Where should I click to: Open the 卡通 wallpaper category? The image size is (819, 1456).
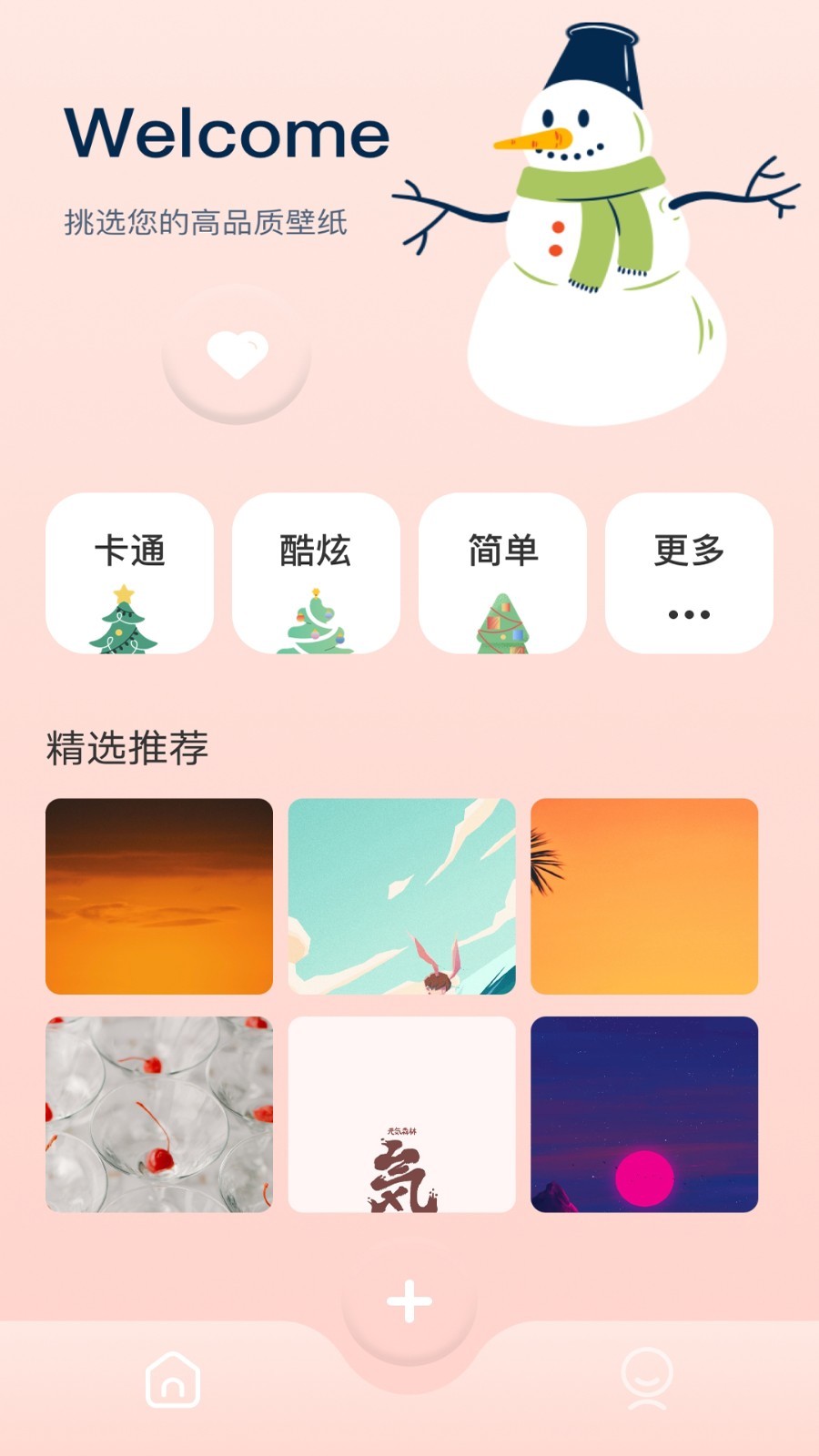[130, 550]
